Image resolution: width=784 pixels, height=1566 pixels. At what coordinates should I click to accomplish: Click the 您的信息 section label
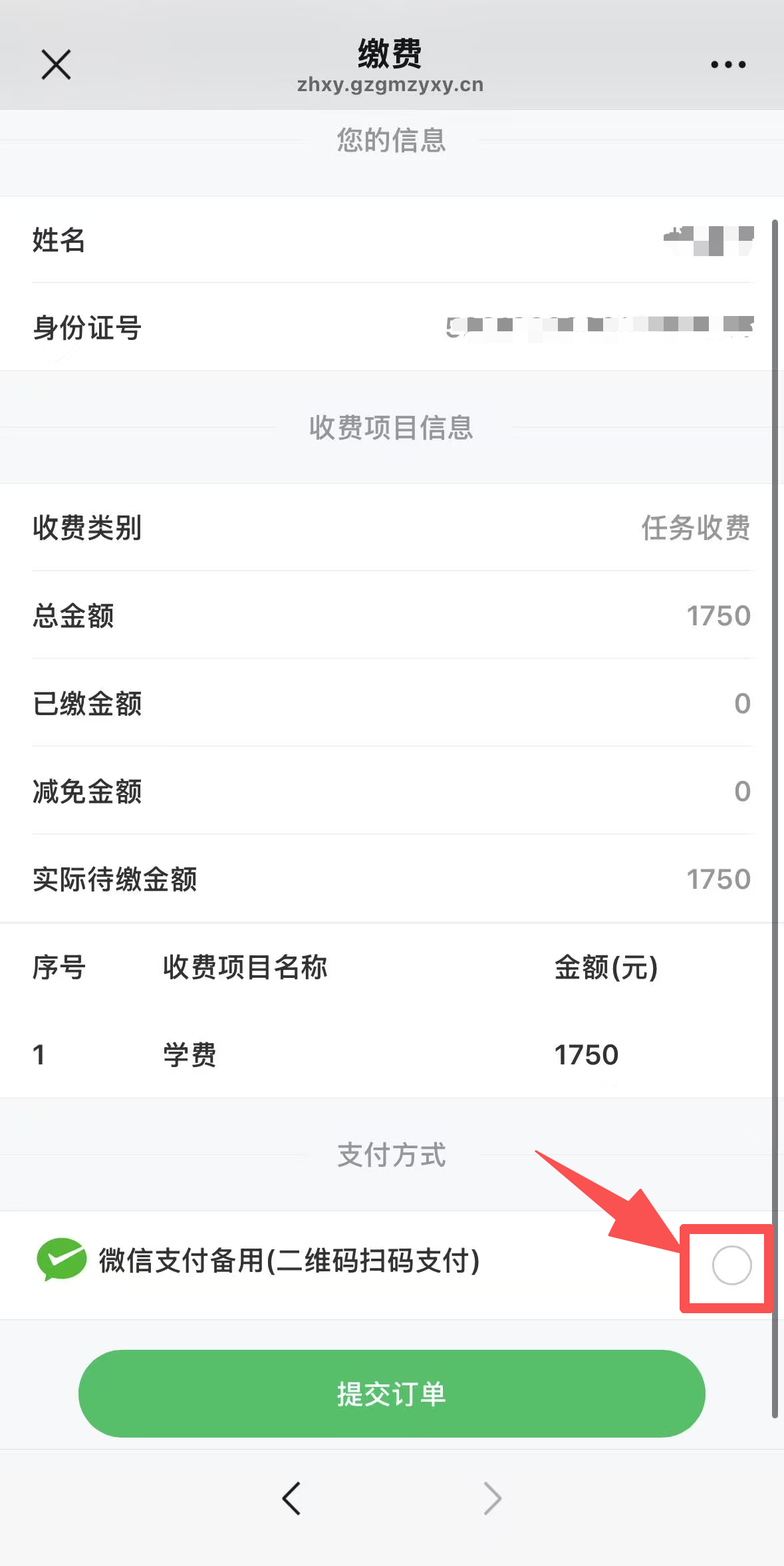(392, 140)
